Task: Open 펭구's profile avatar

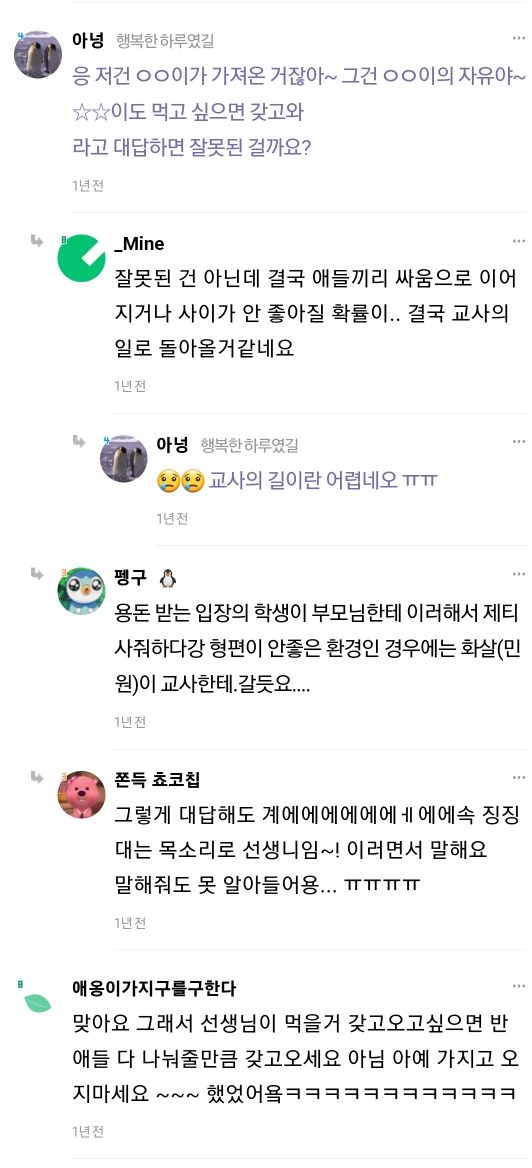Action: point(81,591)
